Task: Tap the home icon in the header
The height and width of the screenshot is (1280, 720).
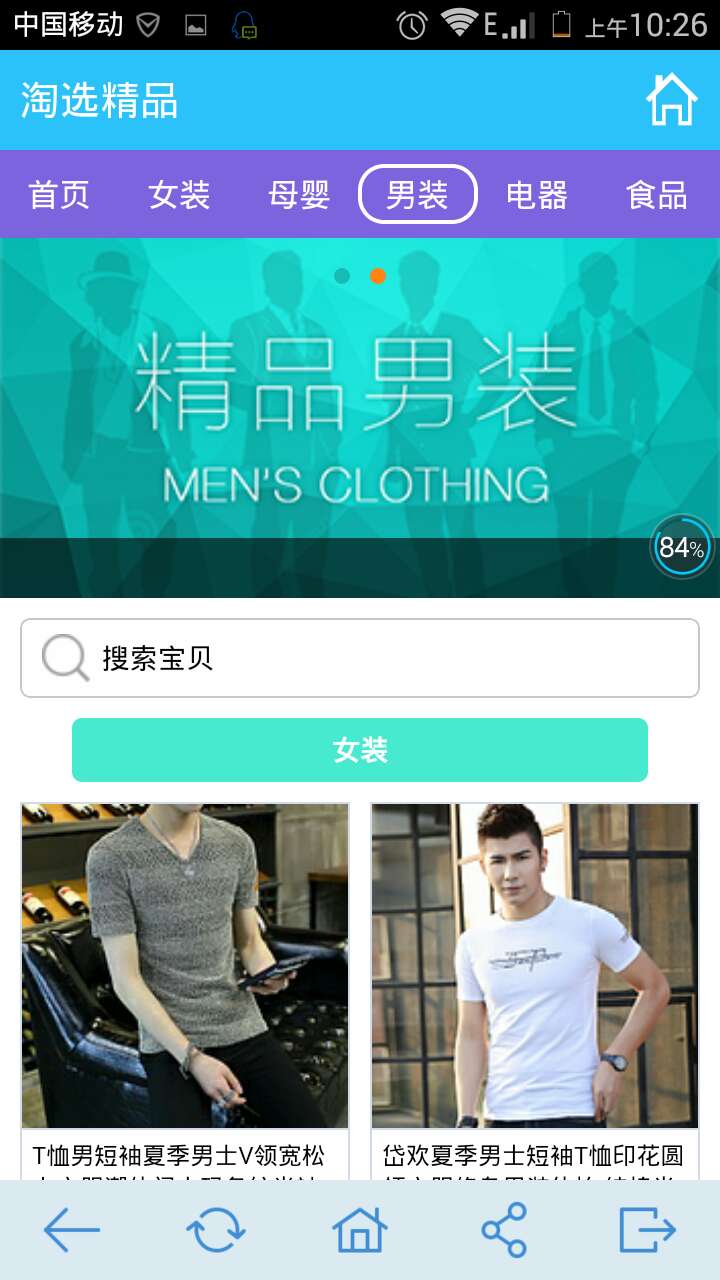Action: tap(671, 100)
